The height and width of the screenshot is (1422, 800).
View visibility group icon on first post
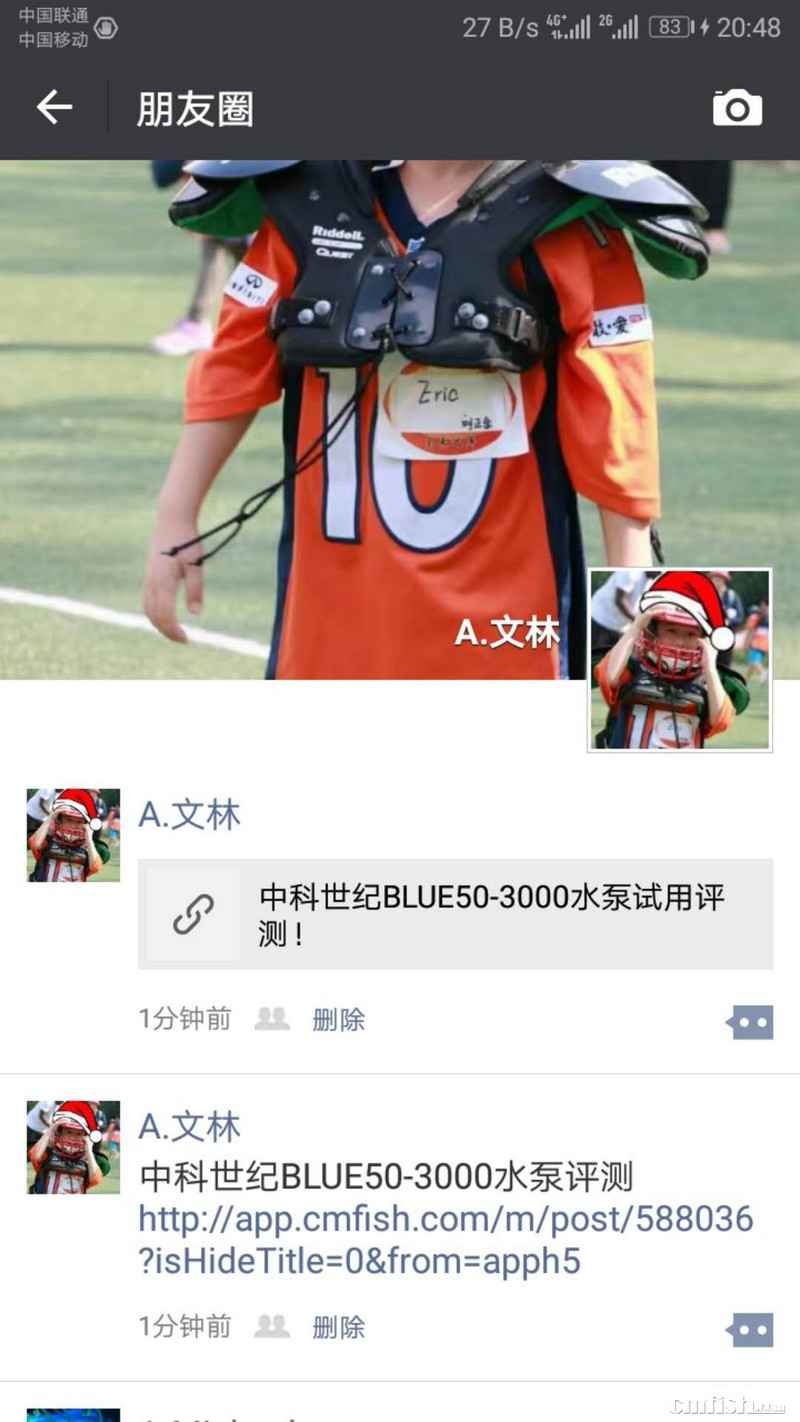272,1020
